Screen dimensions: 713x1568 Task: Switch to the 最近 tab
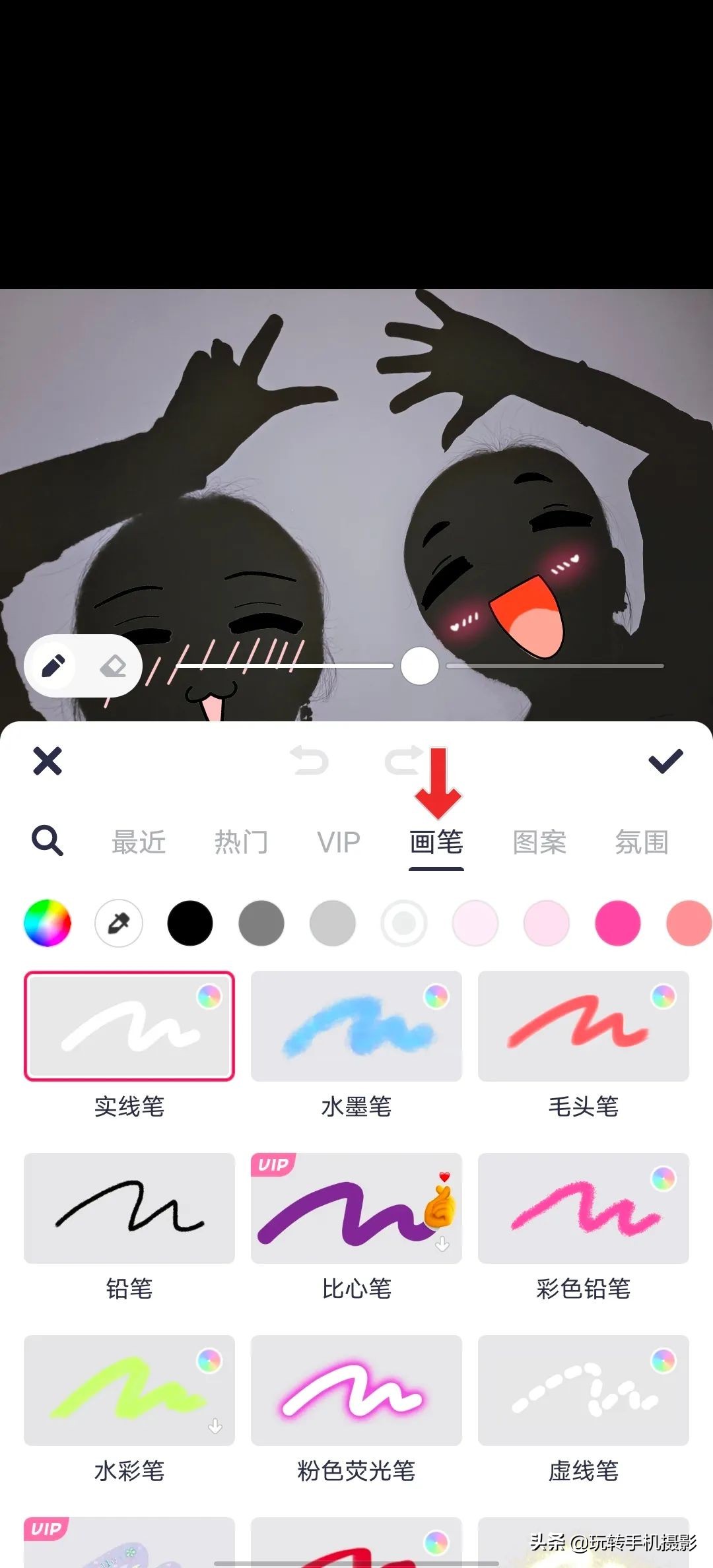pyautogui.click(x=139, y=842)
